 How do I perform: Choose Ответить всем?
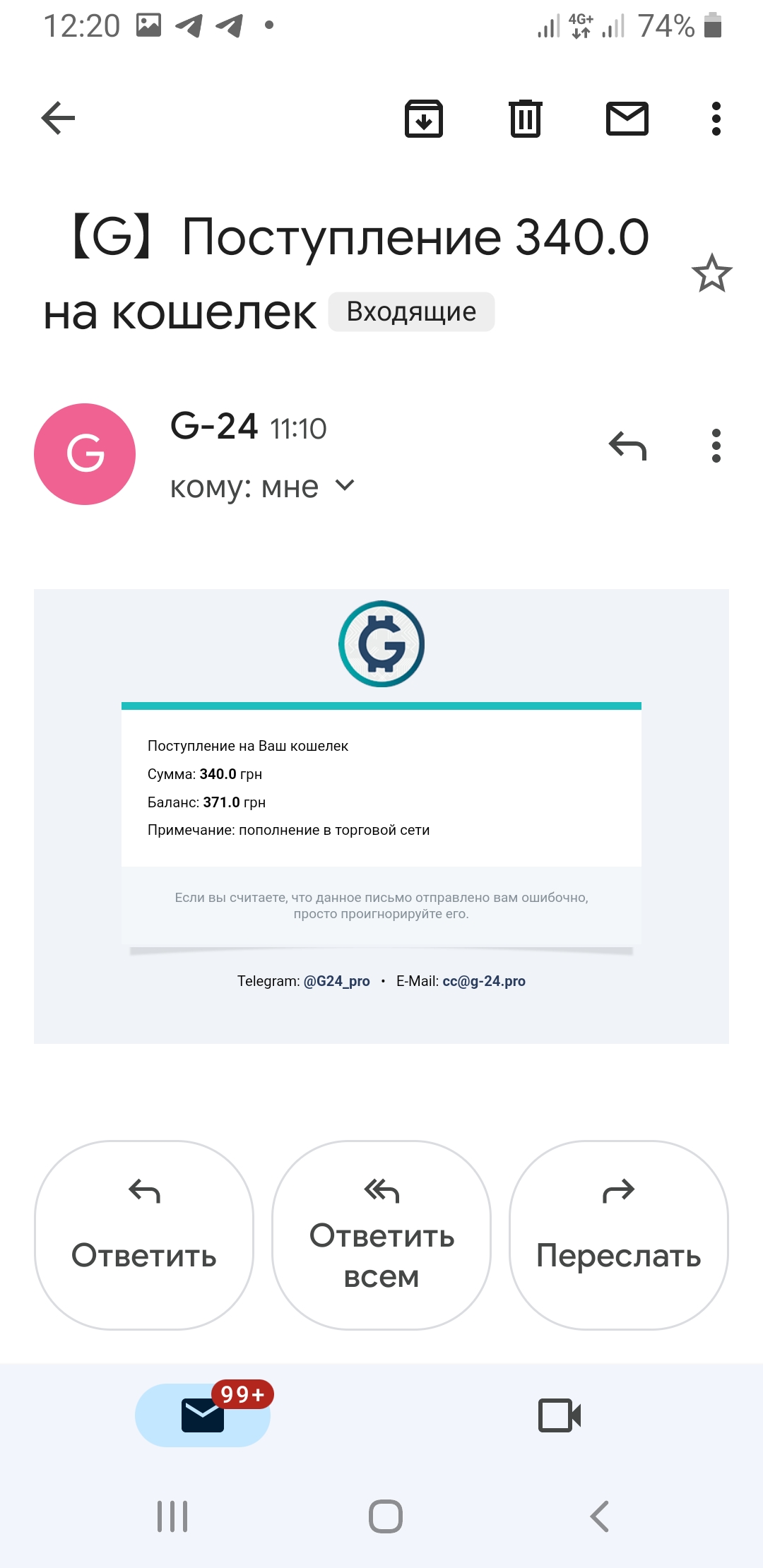tap(381, 1235)
